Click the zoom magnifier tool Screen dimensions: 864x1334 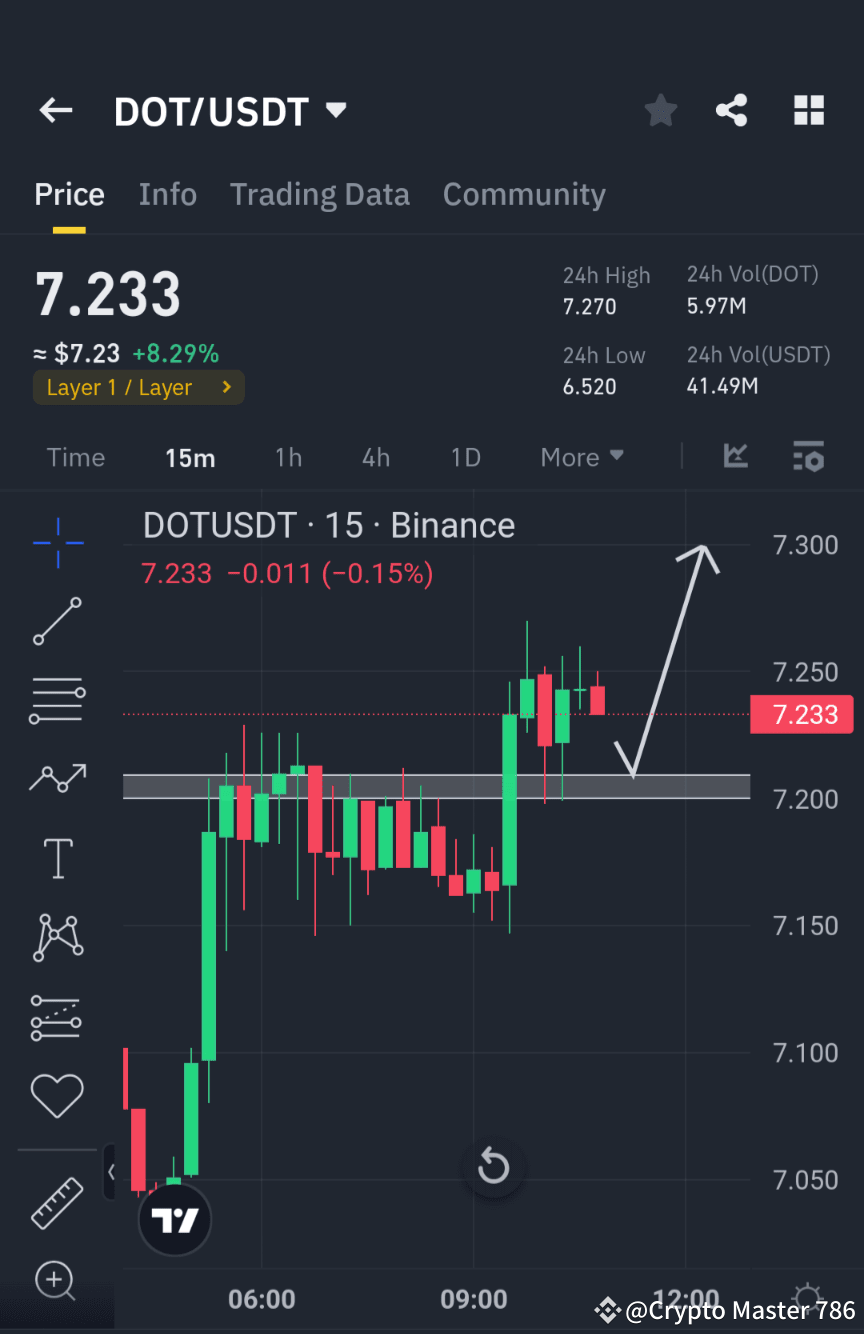[55, 1281]
